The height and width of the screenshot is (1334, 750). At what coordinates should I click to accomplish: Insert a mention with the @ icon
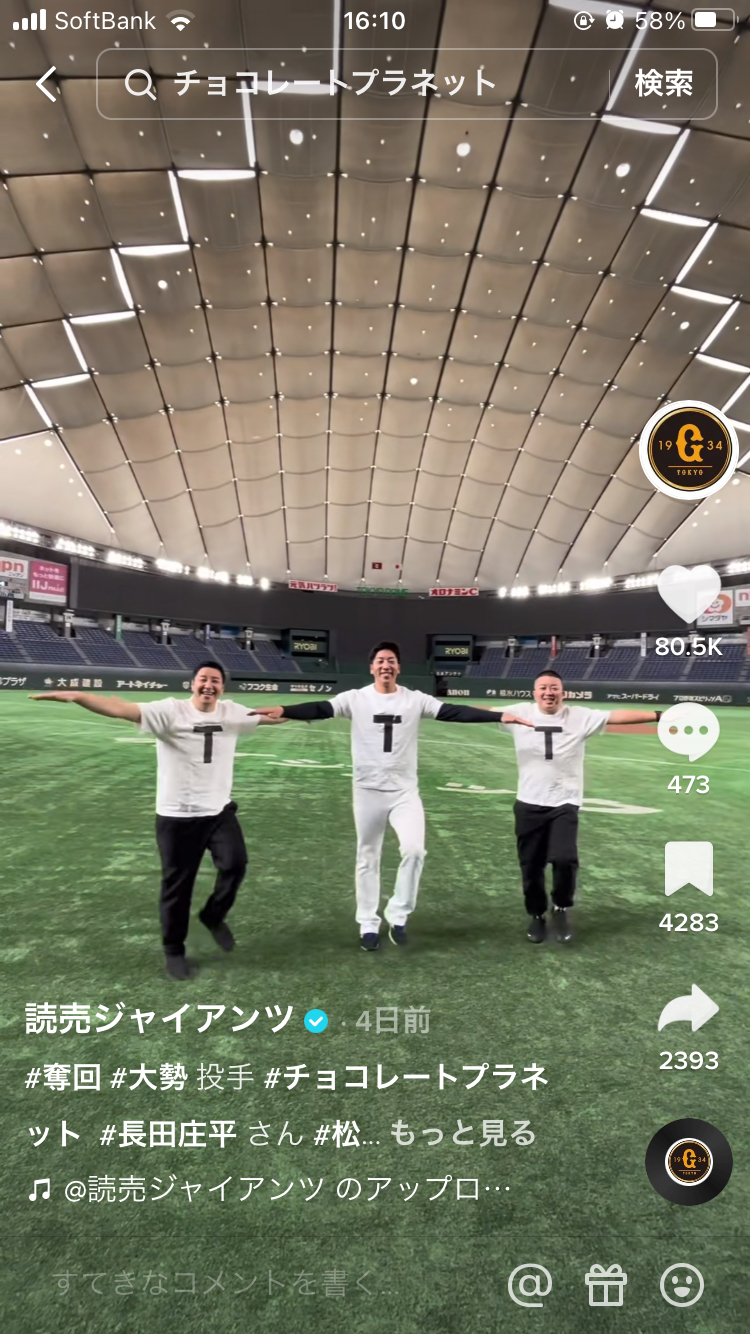pyautogui.click(x=530, y=1285)
